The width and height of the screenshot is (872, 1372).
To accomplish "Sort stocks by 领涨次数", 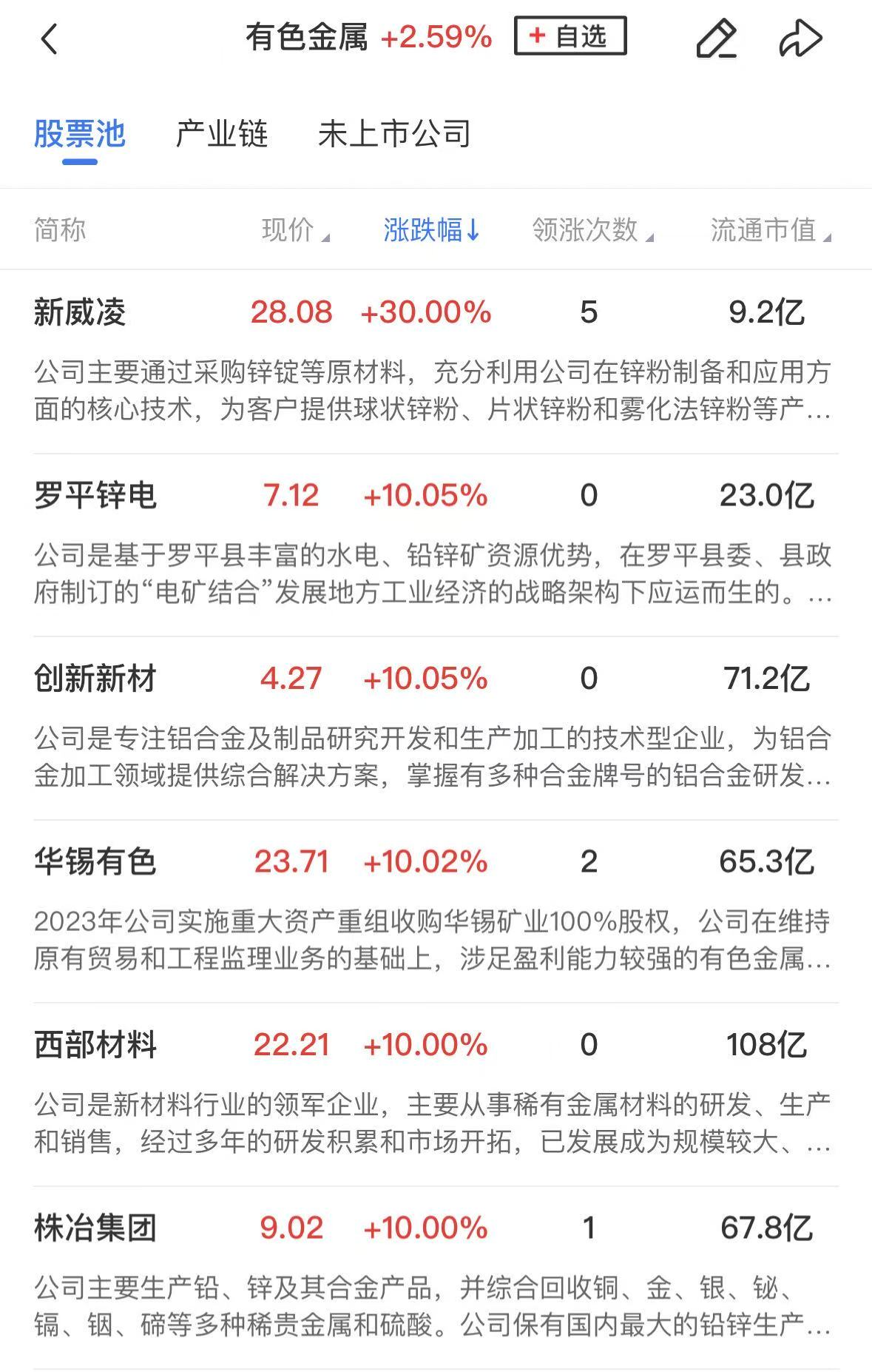I will [592, 230].
